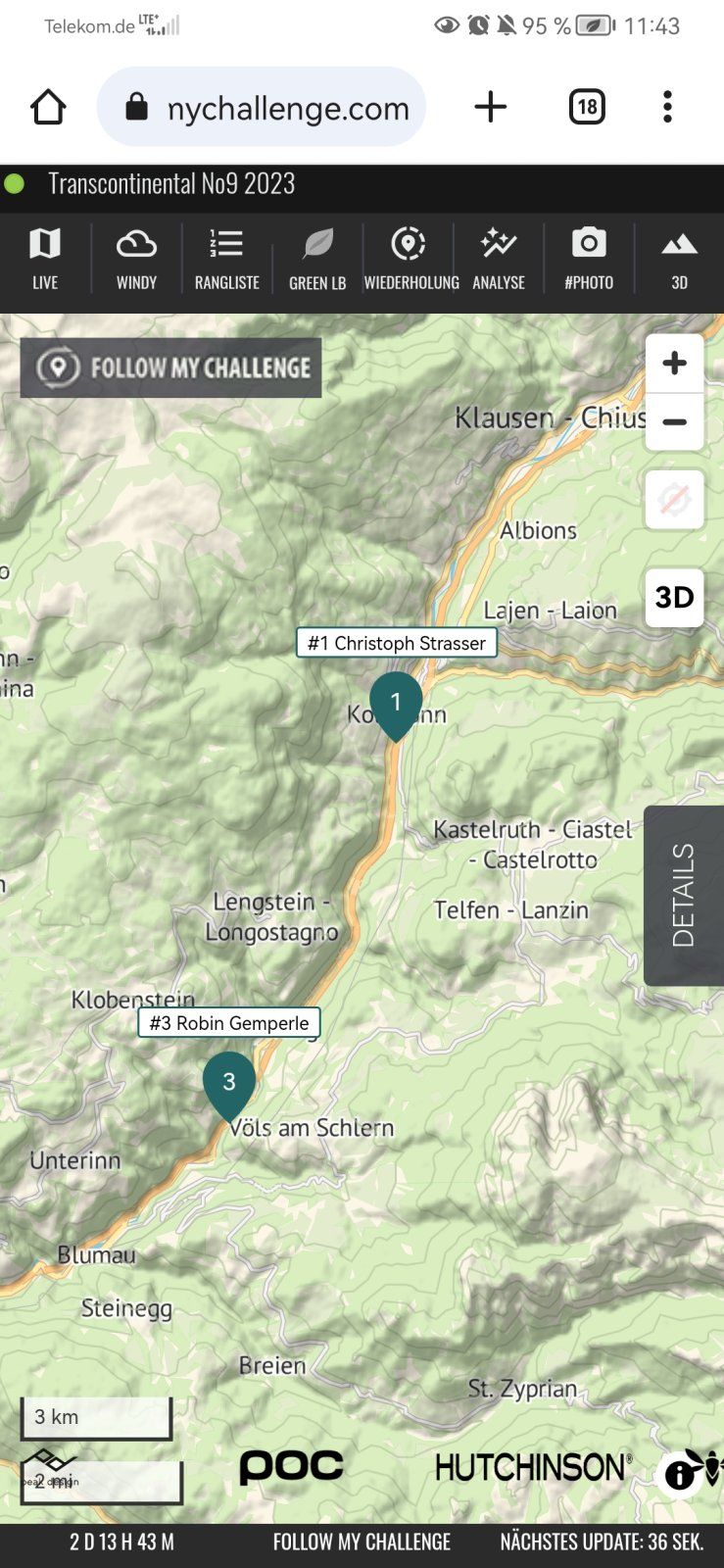Open the WINDY weather view
The width and height of the screenshot is (724, 1568).
click(136, 259)
